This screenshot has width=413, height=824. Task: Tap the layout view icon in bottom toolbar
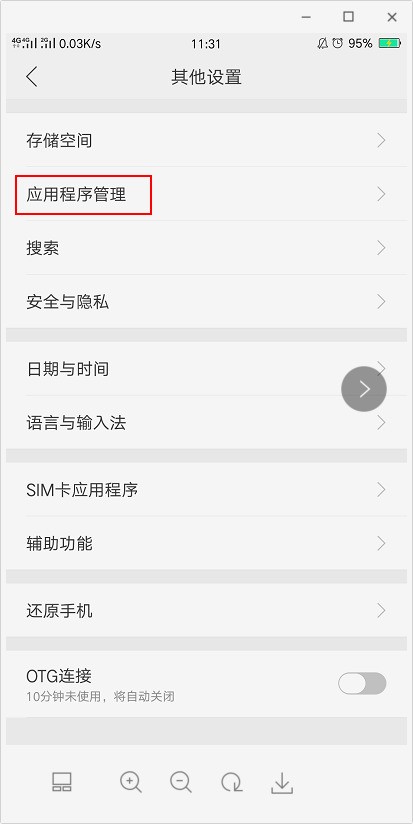point(61,782)
